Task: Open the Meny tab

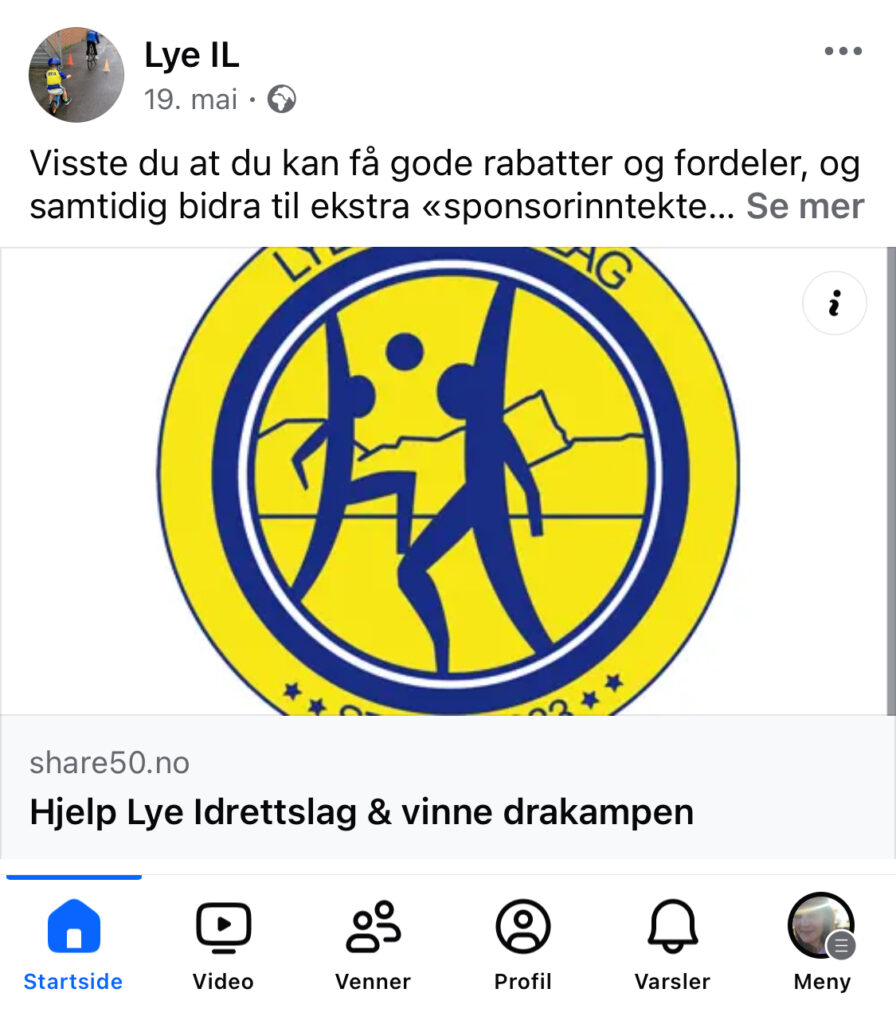Action: pos(821,944)
